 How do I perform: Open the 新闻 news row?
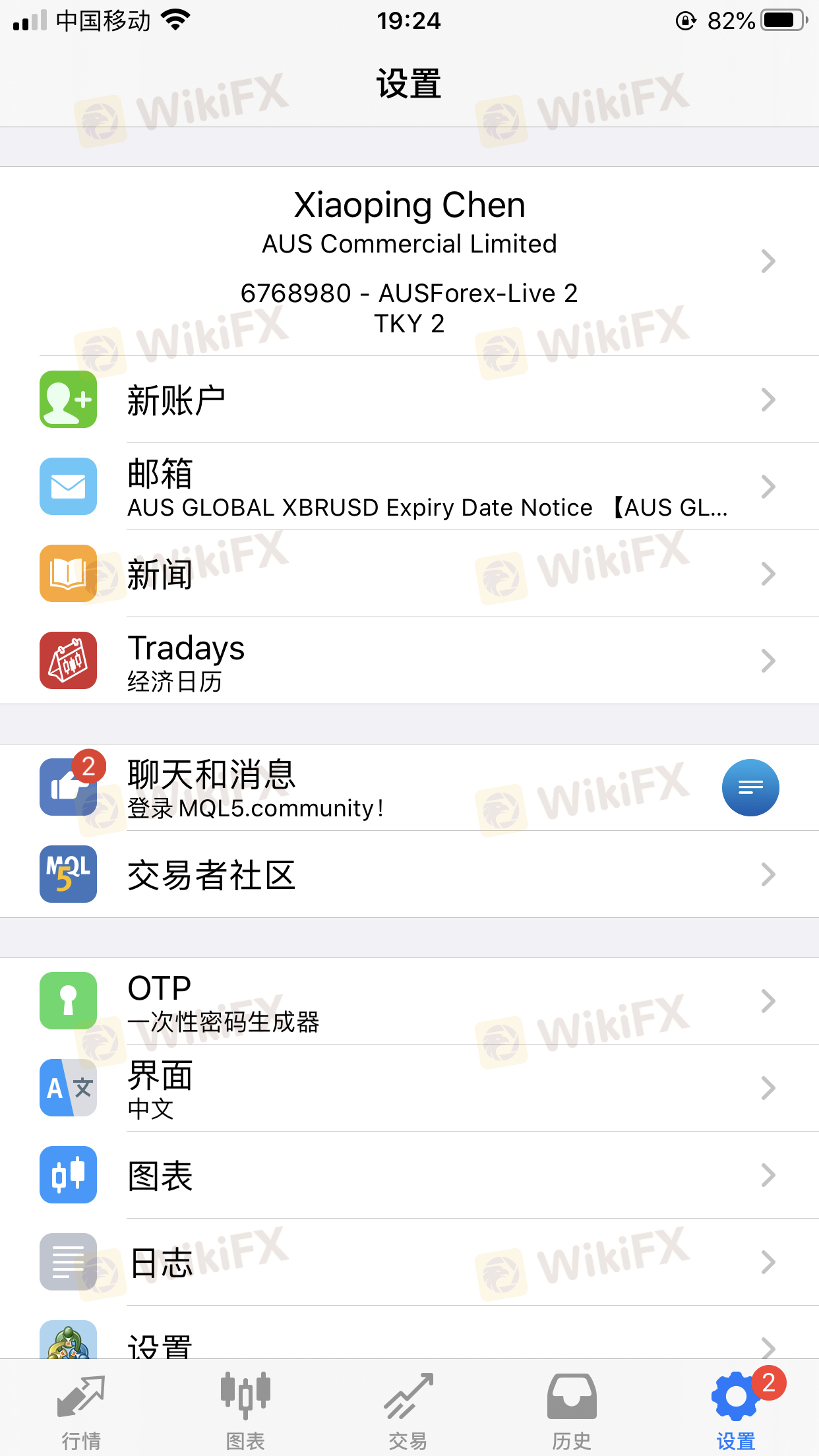pos(409,574)
